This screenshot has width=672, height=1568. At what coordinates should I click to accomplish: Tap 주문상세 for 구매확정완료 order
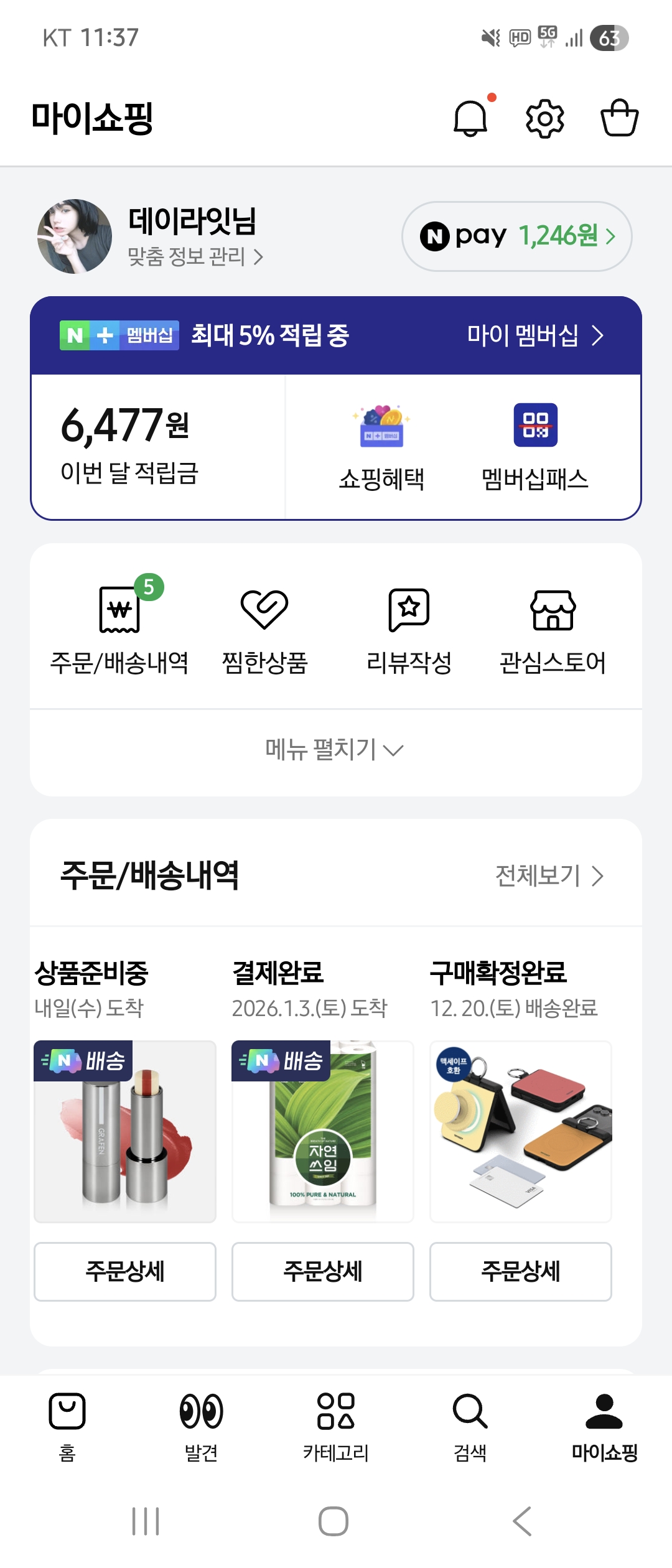pyautogui.click(x=520, y=1271)
